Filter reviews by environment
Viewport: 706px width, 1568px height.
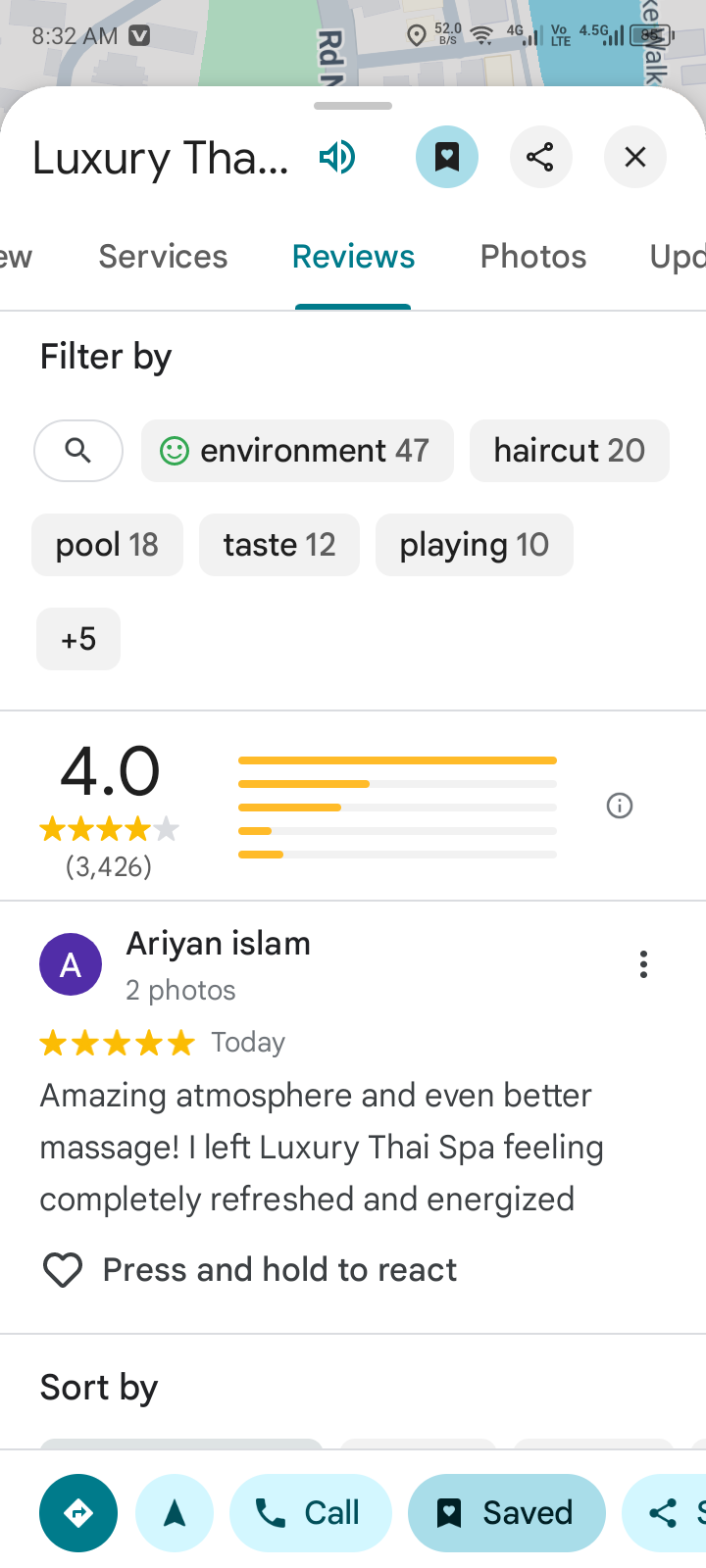(x=297, y=451)
